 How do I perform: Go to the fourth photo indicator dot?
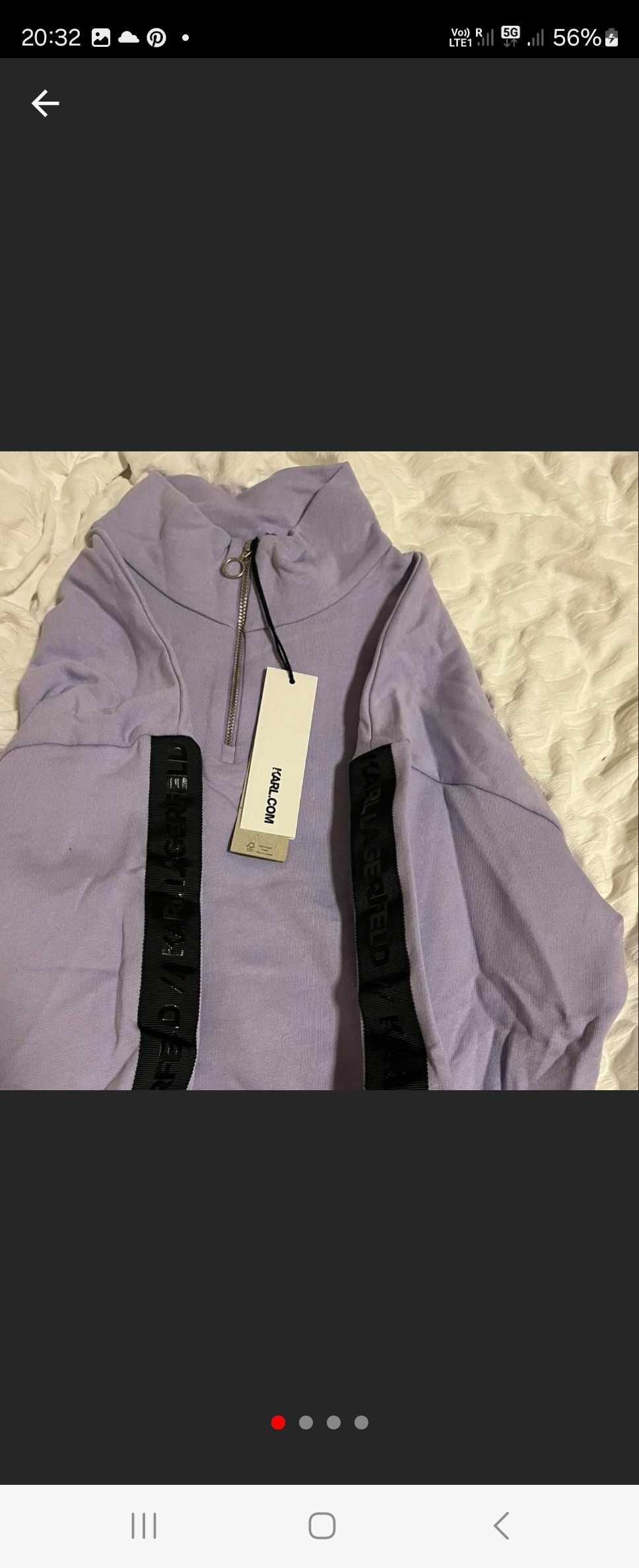pyautogui.click(x=361, y=1422)
